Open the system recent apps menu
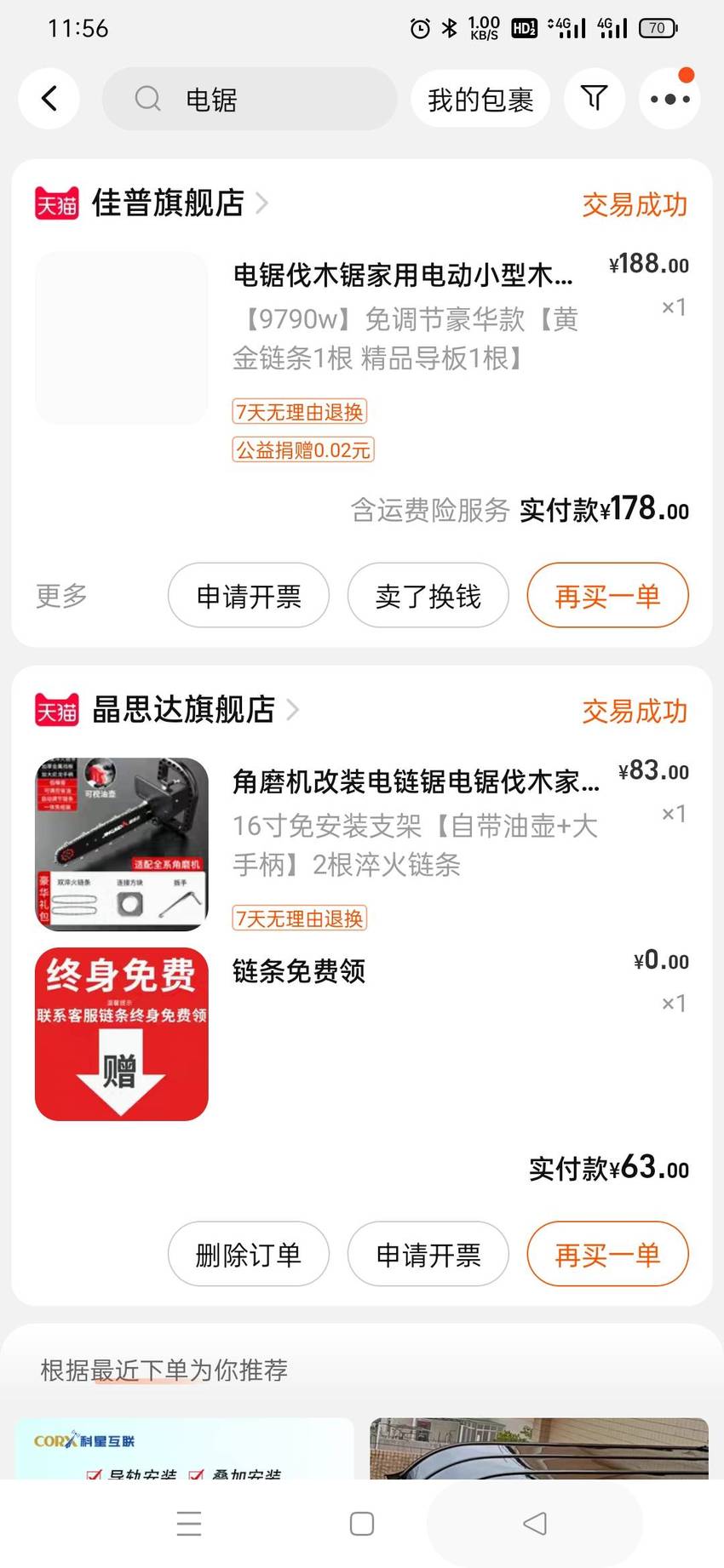This screenshot has width=724, height=1568. pyautogui.click(x=189, y=1524)
